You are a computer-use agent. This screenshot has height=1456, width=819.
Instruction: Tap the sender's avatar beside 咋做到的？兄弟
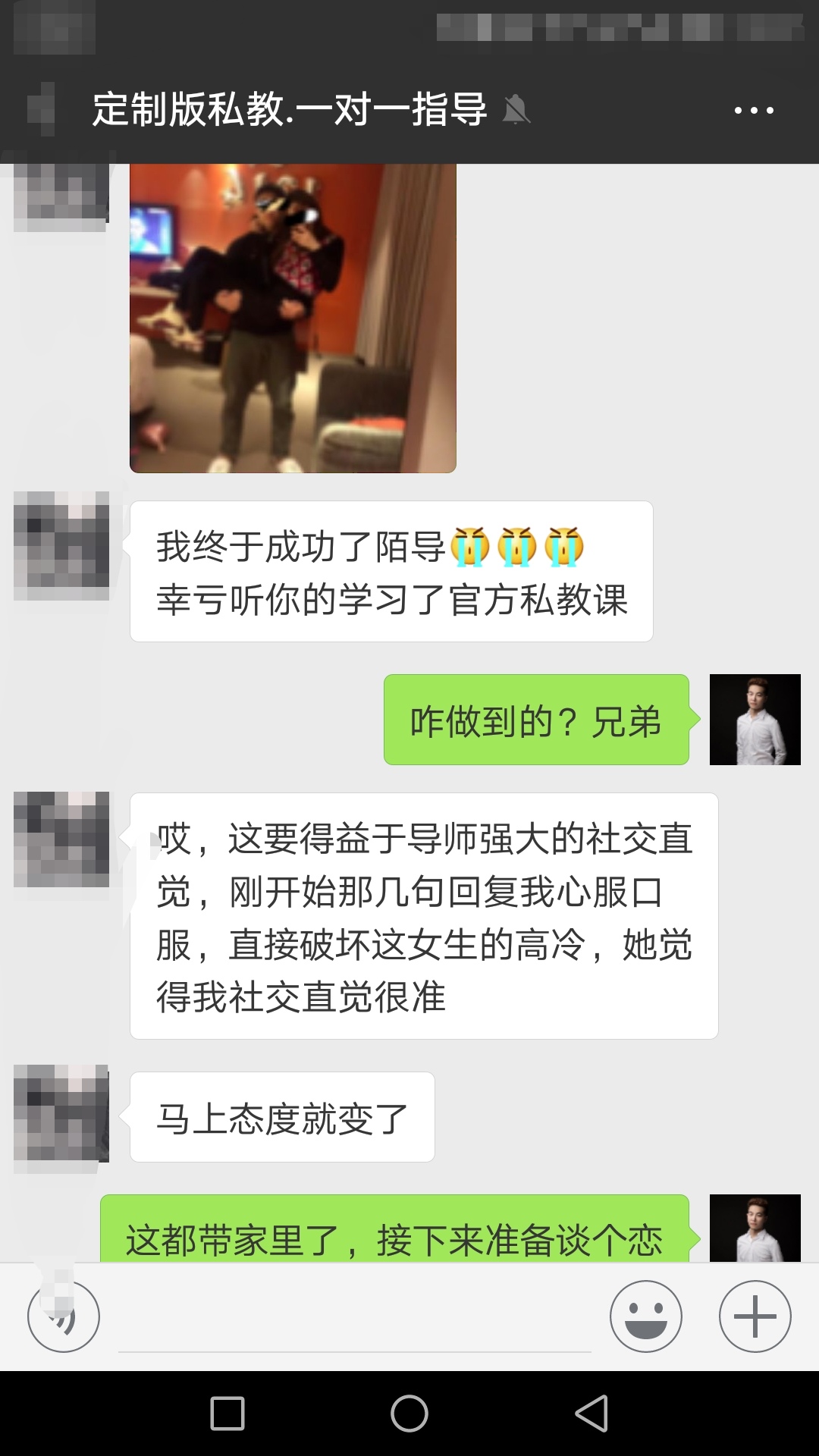pos(755,720)
